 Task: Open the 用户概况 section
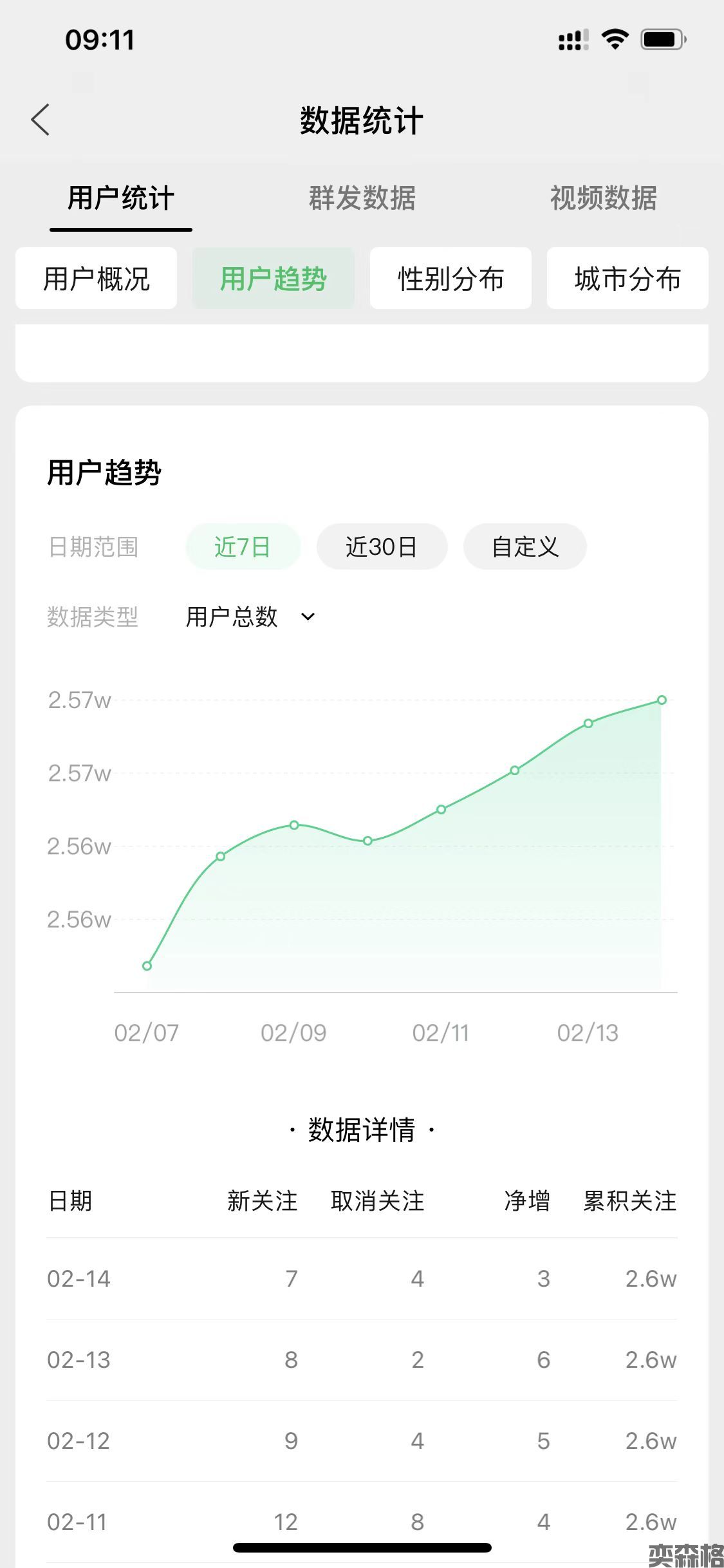pyautogui.click(x=97, y=279)
